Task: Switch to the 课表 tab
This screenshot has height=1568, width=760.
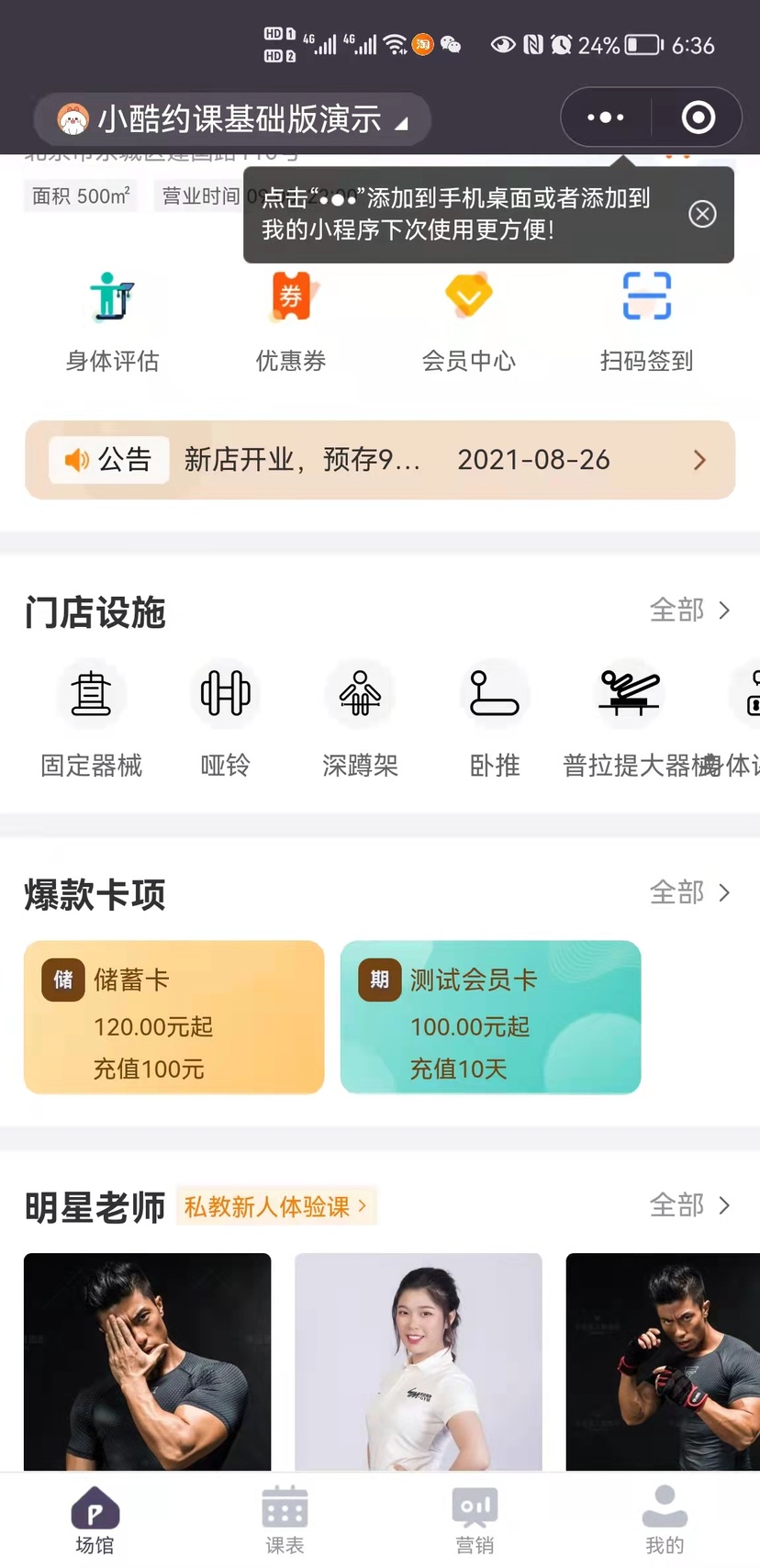Action: (x=285, y=1520)
